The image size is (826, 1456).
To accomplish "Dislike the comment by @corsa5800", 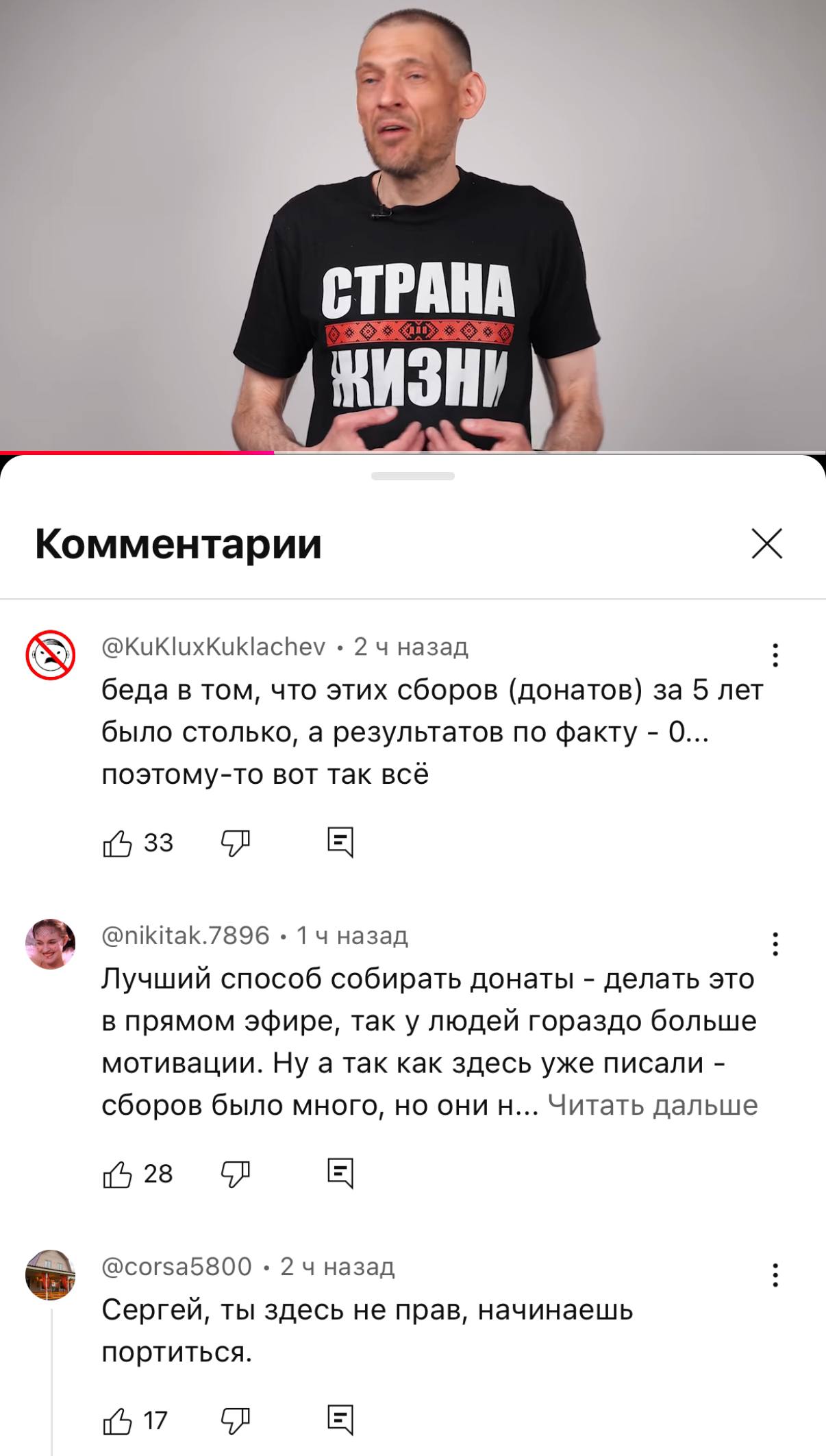I will click(236, 1421).
